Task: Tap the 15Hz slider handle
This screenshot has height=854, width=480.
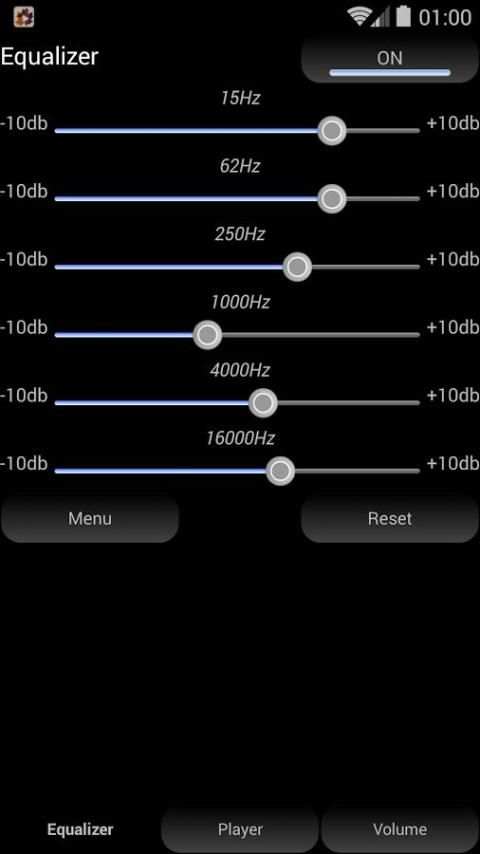Action: click(x=332, y=131)
